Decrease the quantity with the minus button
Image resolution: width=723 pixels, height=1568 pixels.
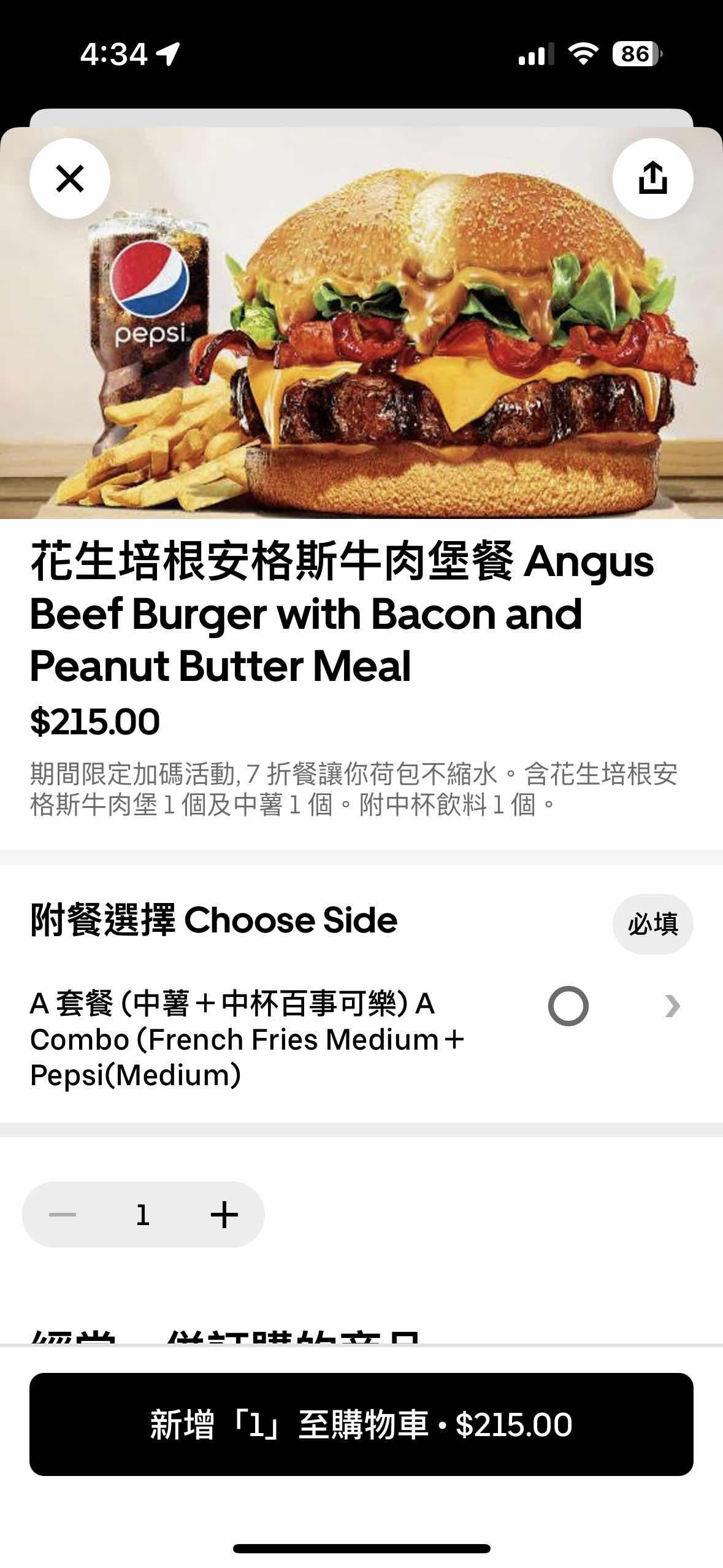click(63, 1214)
